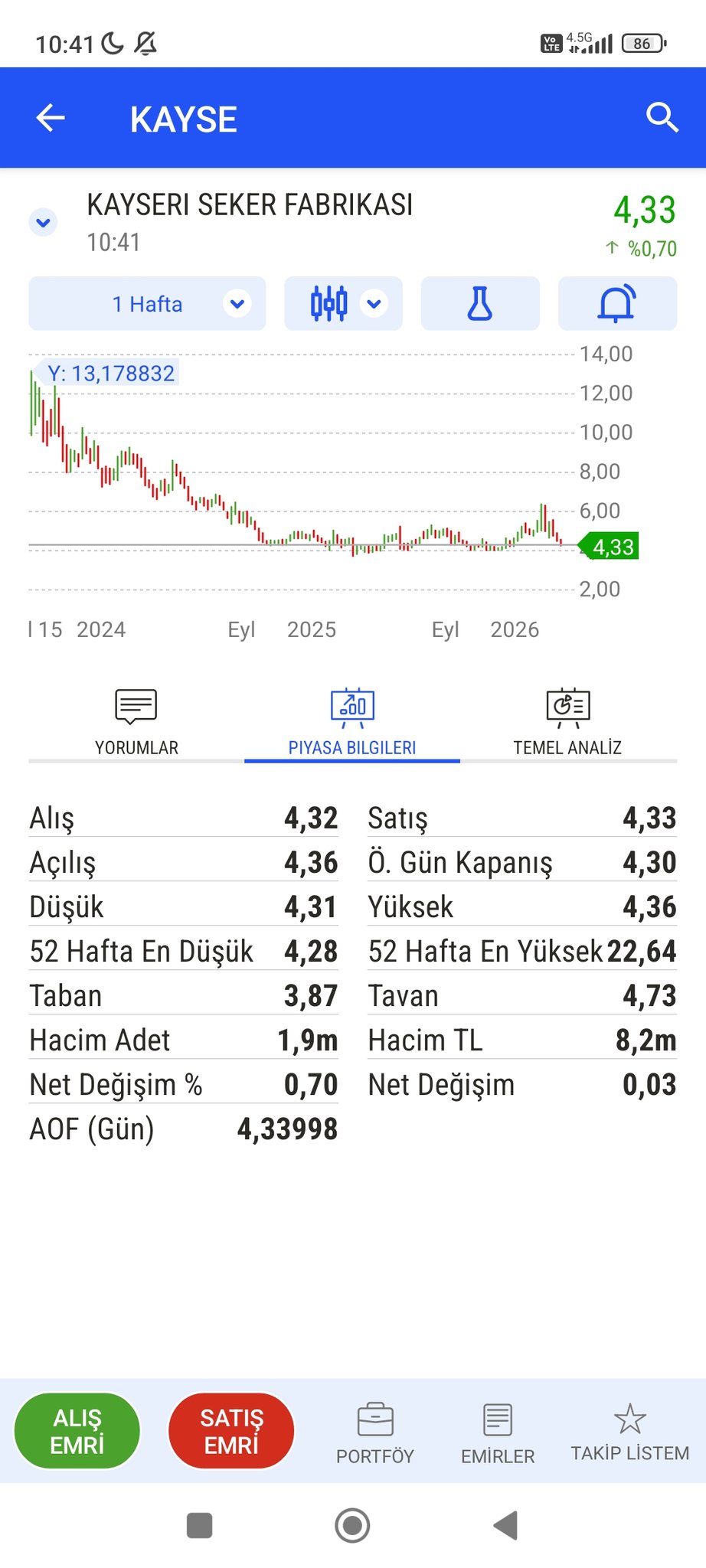Go back using the header arrow
Viewport: 706px width, 1568px height.
coord(51,118)
